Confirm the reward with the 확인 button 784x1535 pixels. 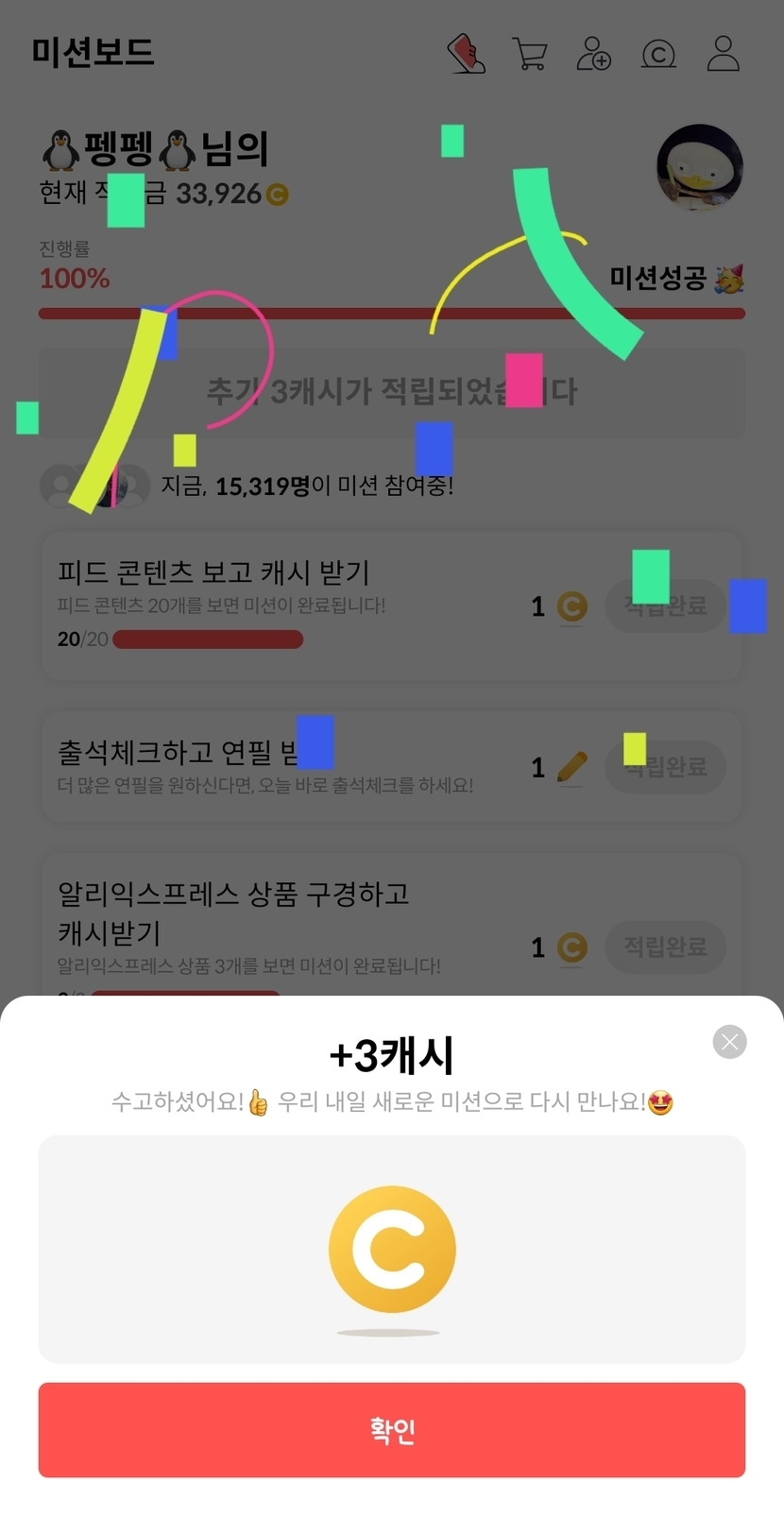392,1429
